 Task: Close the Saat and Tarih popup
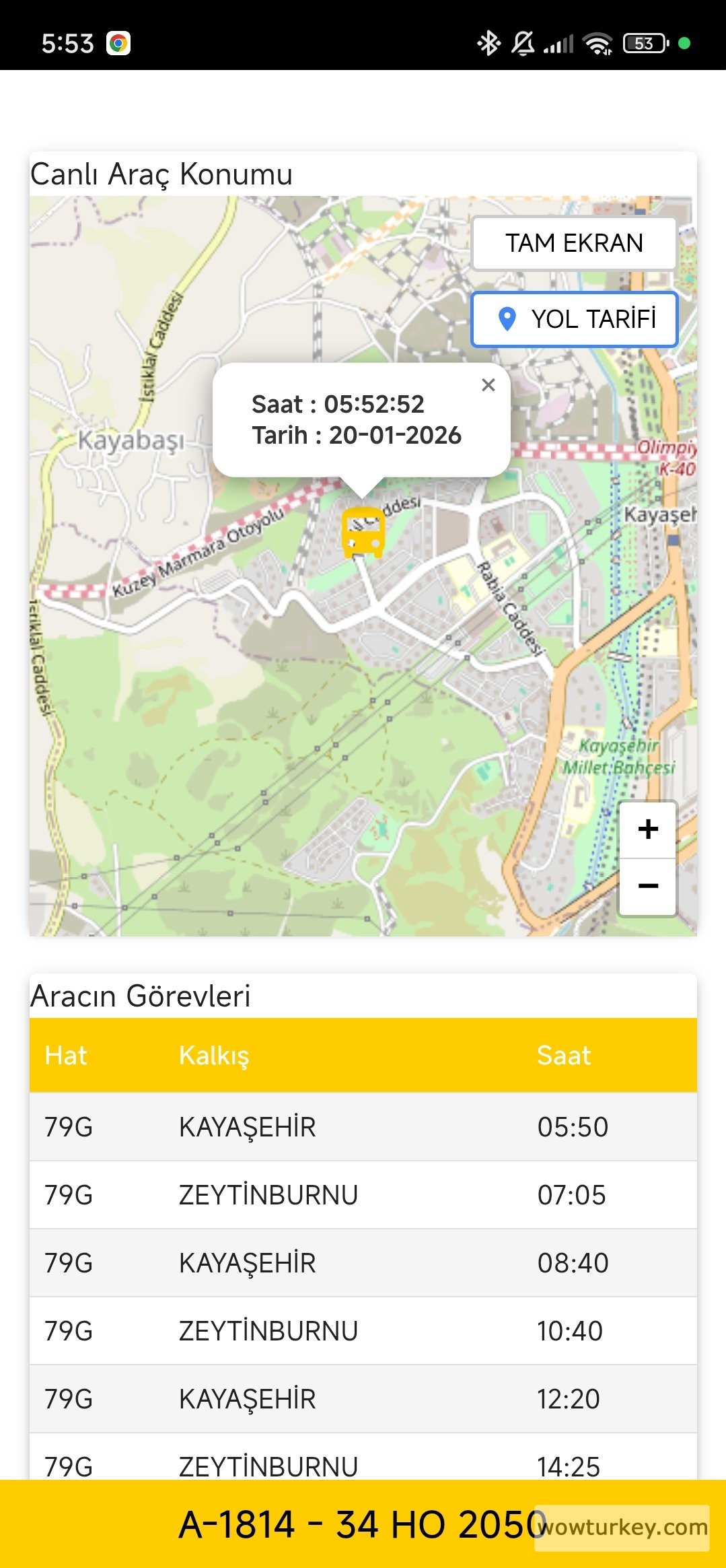point(488,385)
